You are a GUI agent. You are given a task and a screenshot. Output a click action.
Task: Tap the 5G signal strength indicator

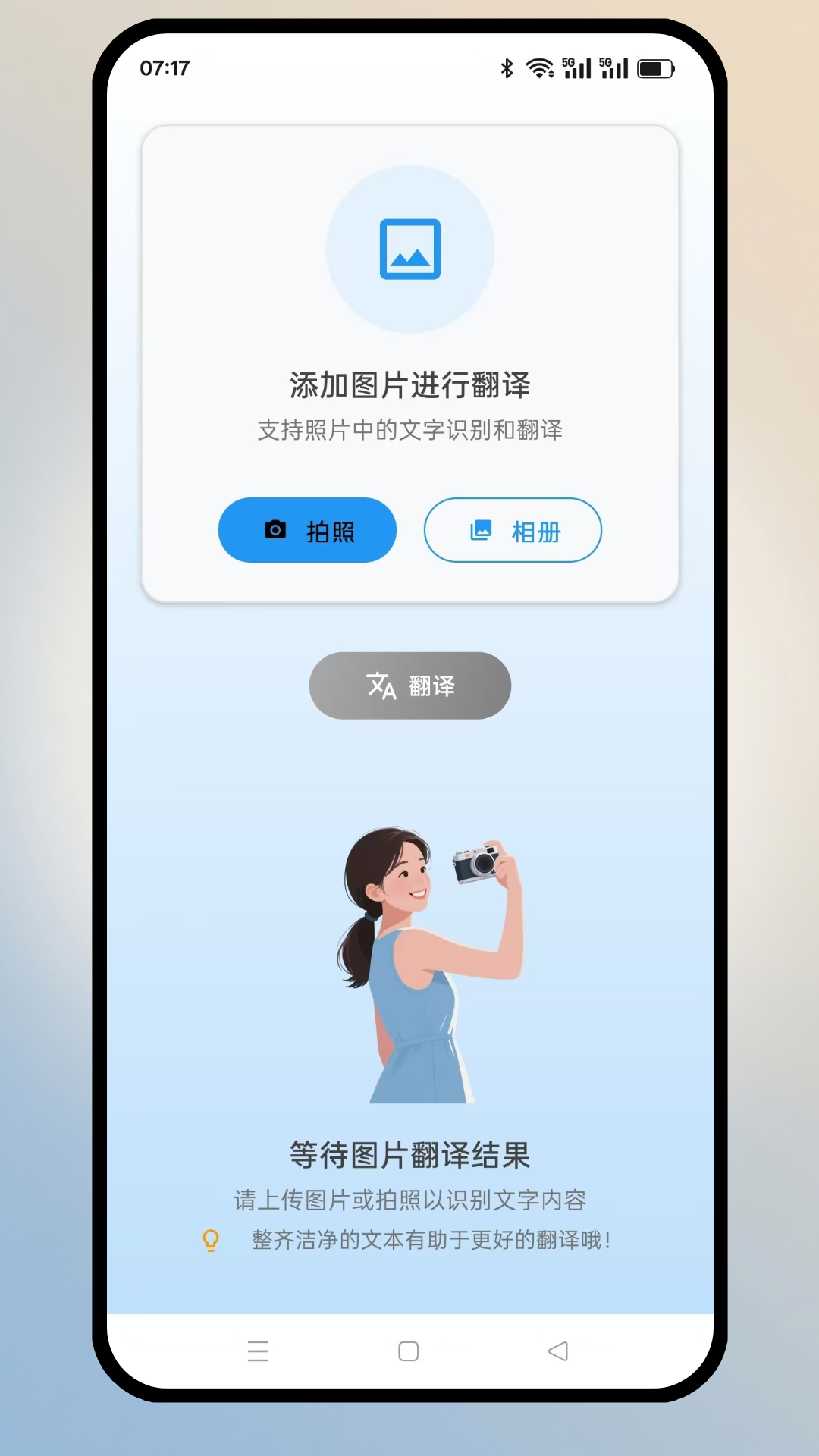(x=576, y=67)
